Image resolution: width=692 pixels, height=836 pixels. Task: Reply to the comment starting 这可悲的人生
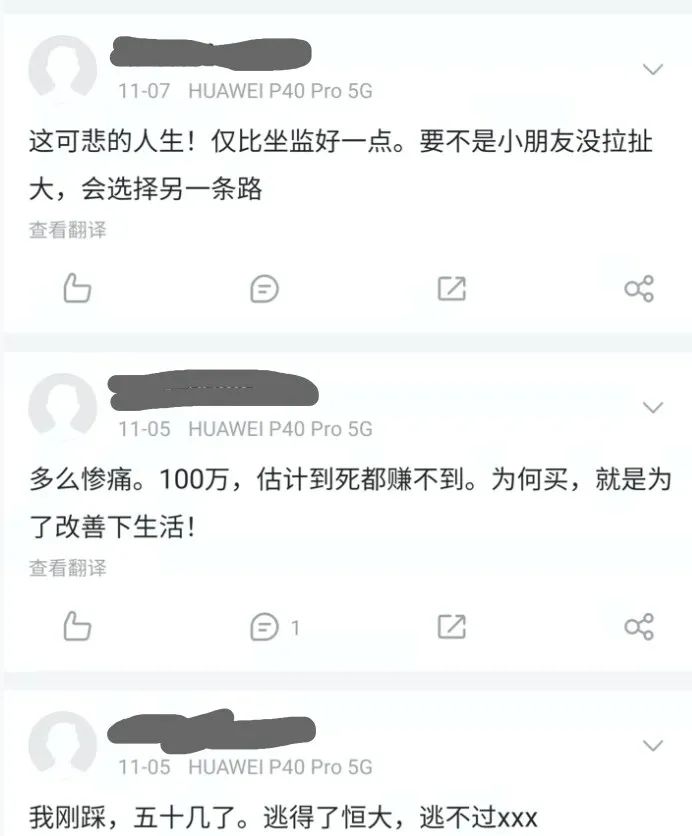point(264,289)
